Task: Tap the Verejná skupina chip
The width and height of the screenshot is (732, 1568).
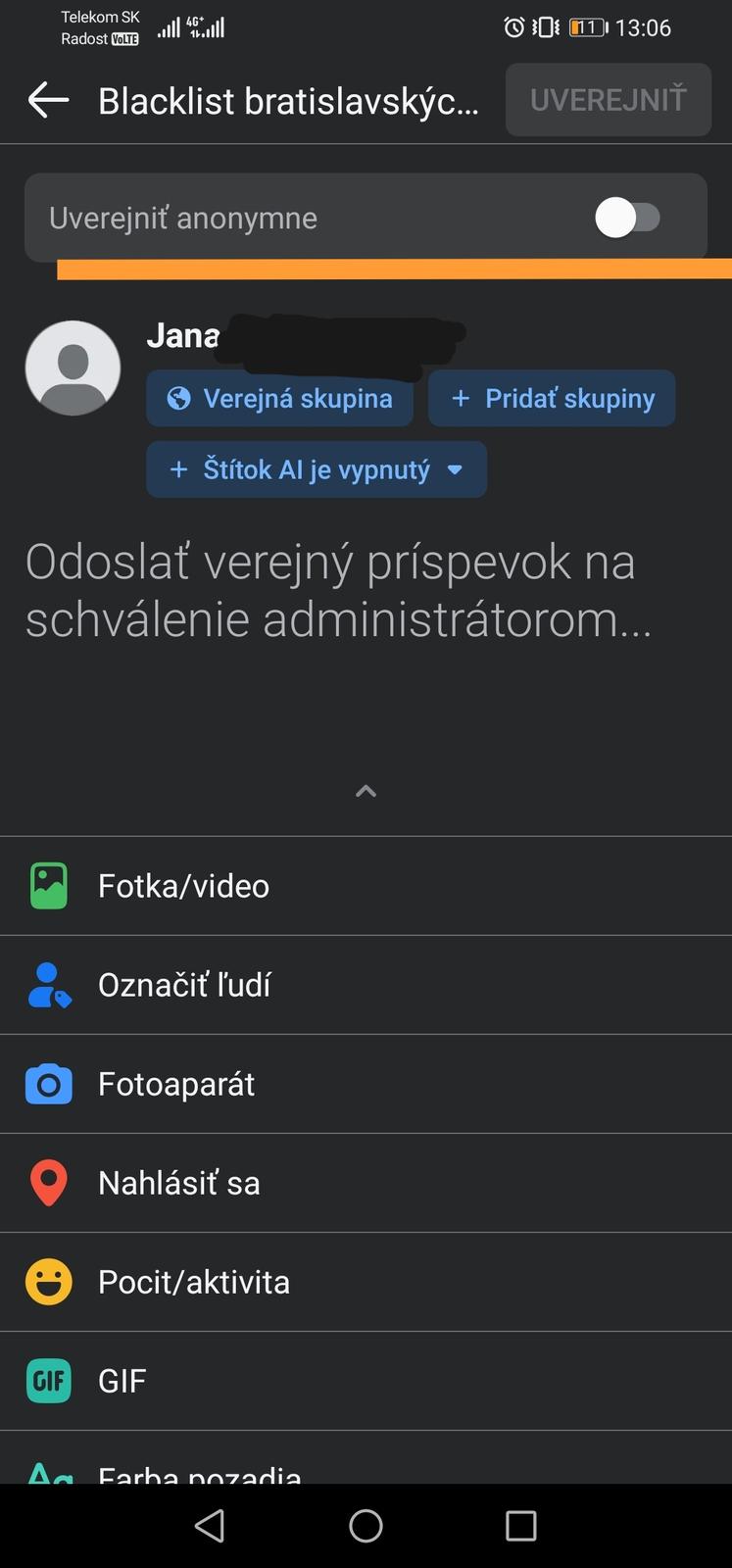Action: coord(279,398)
